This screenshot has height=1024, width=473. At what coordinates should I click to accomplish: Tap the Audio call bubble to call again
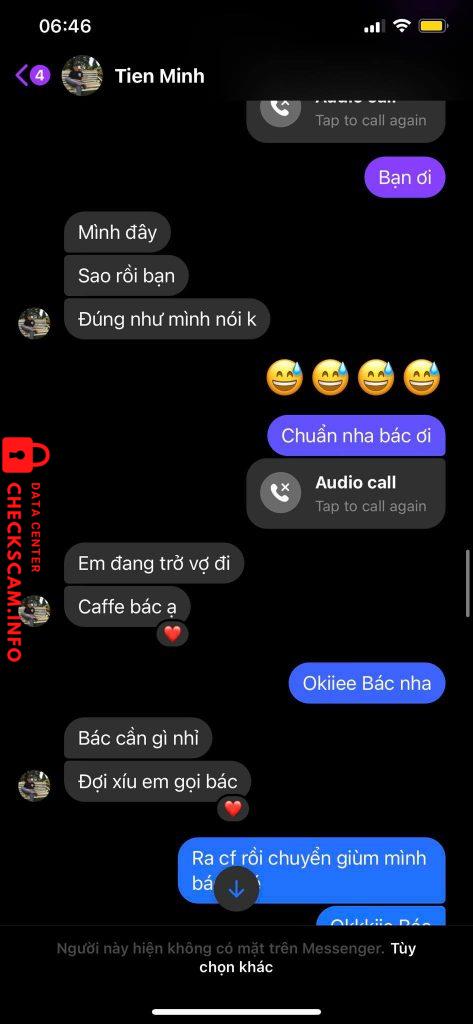tap(346, 494)
